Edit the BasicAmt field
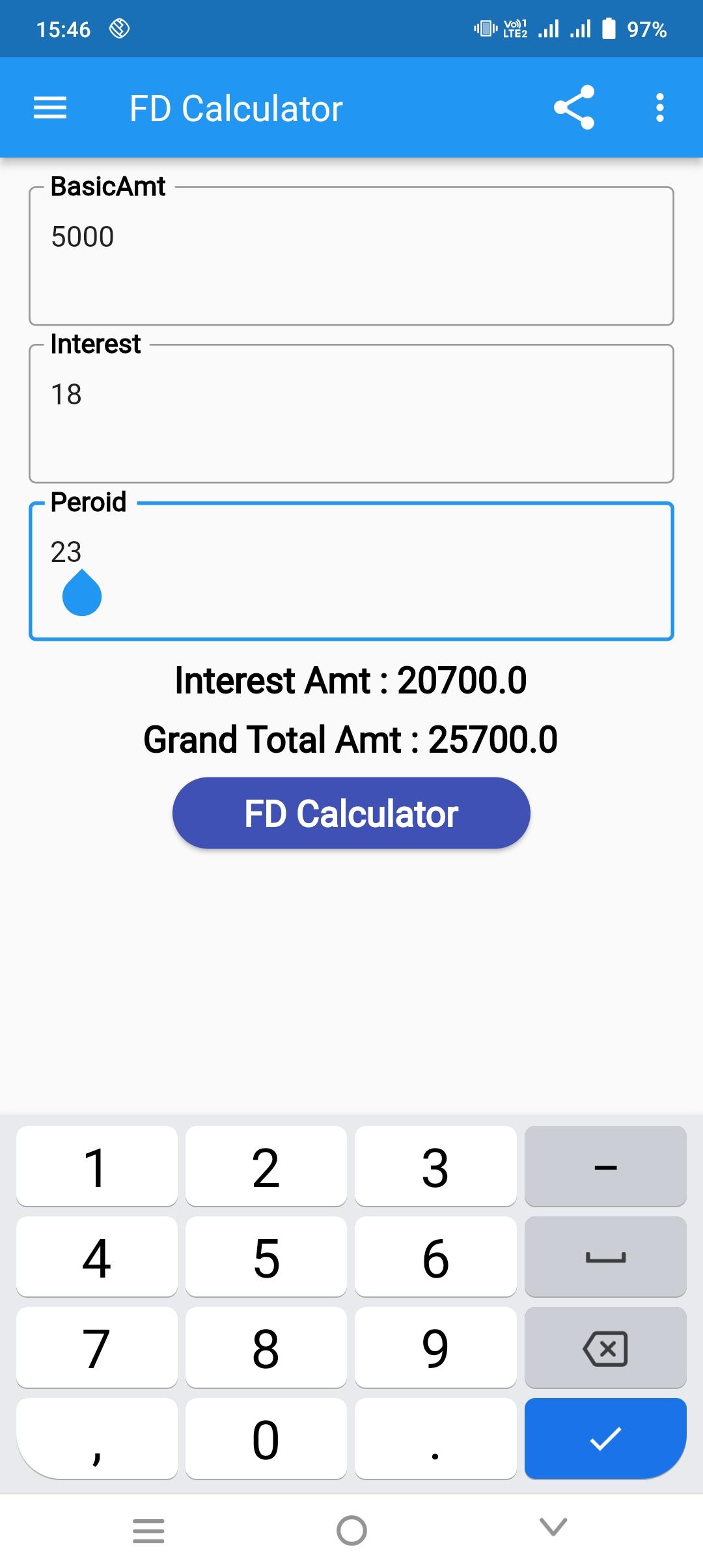Viewport: 703px width, 1568px height. 351,256
